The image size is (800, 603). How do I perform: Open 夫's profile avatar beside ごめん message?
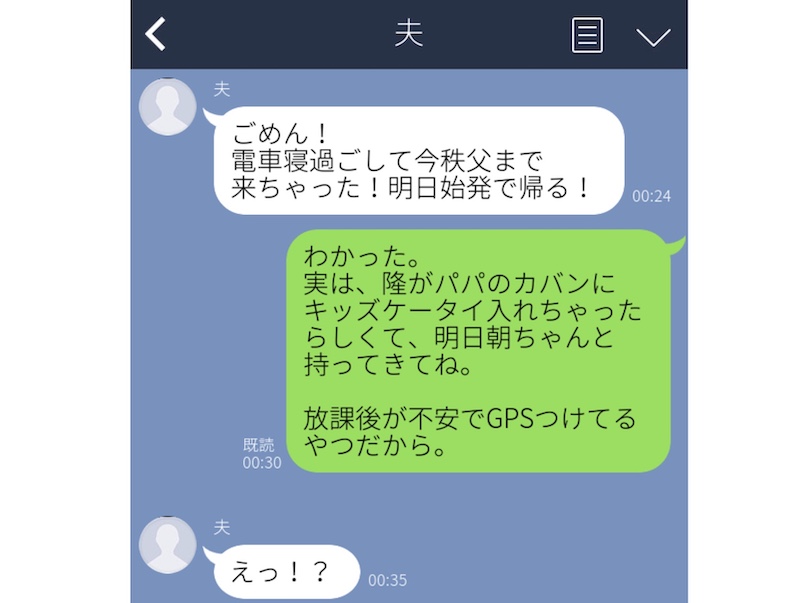(167, 106)
